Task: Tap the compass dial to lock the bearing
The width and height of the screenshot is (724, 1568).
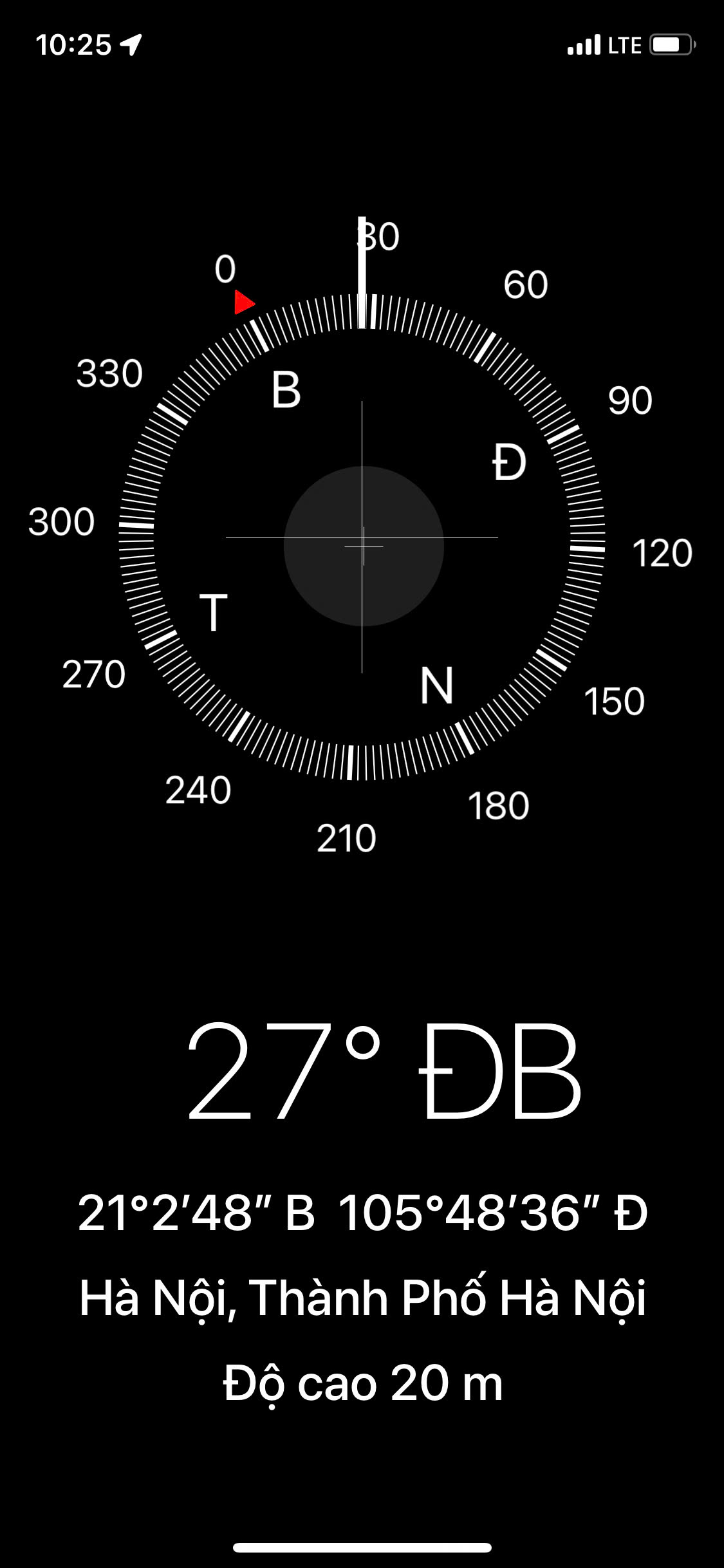Action: coord(362,537)
